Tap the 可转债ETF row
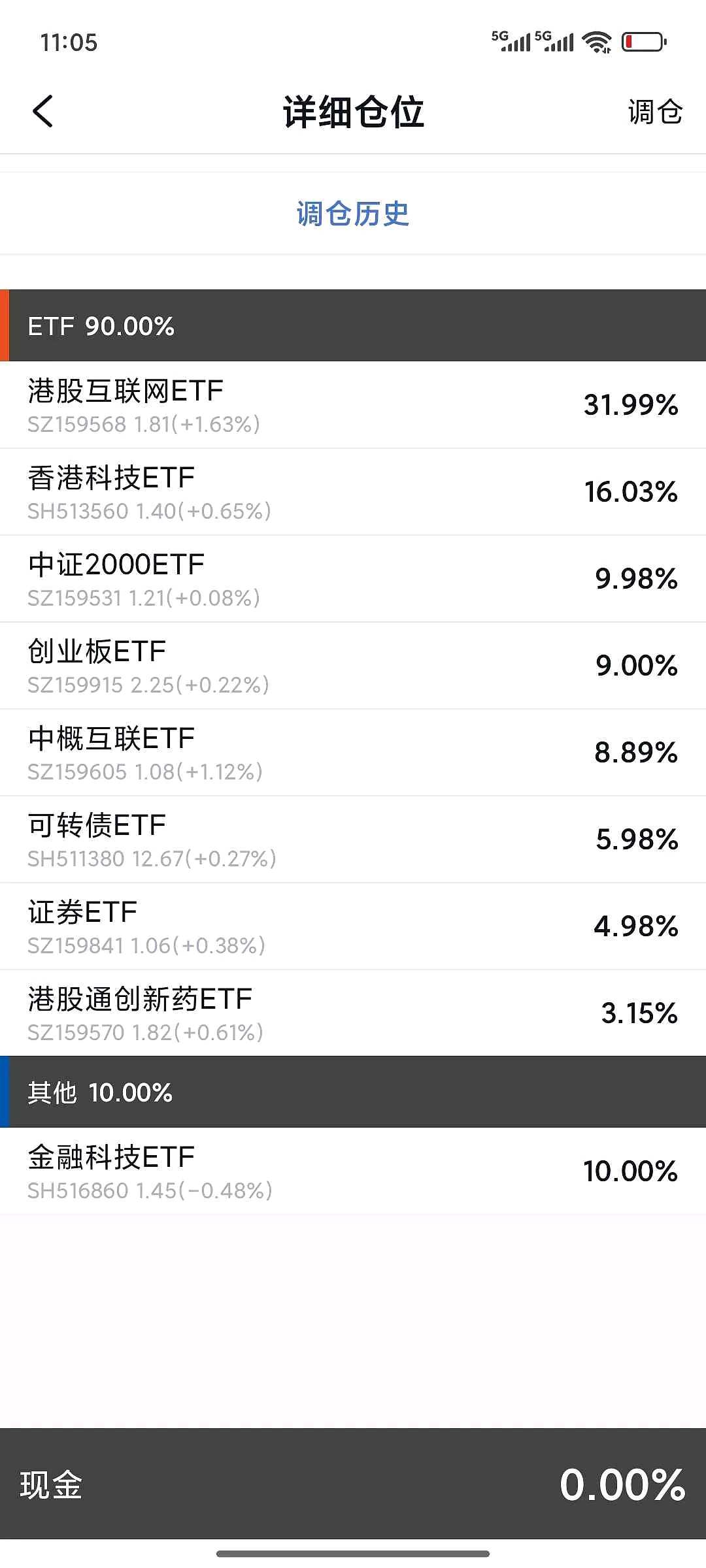Image resolution: width=706 pixels, height=1568 pixels. click(353, 840)
